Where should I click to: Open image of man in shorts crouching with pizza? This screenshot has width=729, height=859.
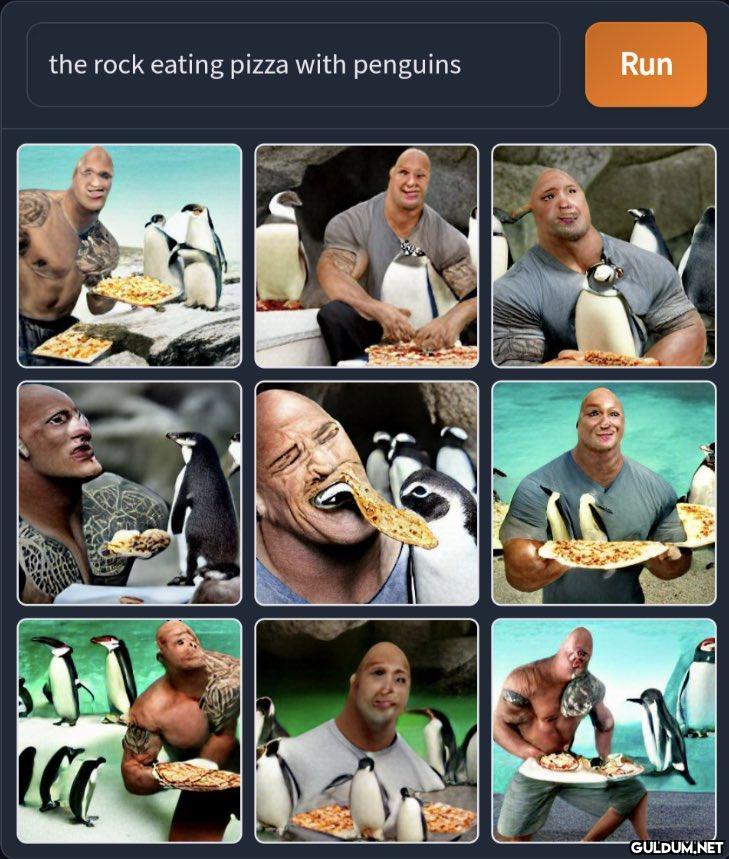pyautogui.click(x=603, y=730)
